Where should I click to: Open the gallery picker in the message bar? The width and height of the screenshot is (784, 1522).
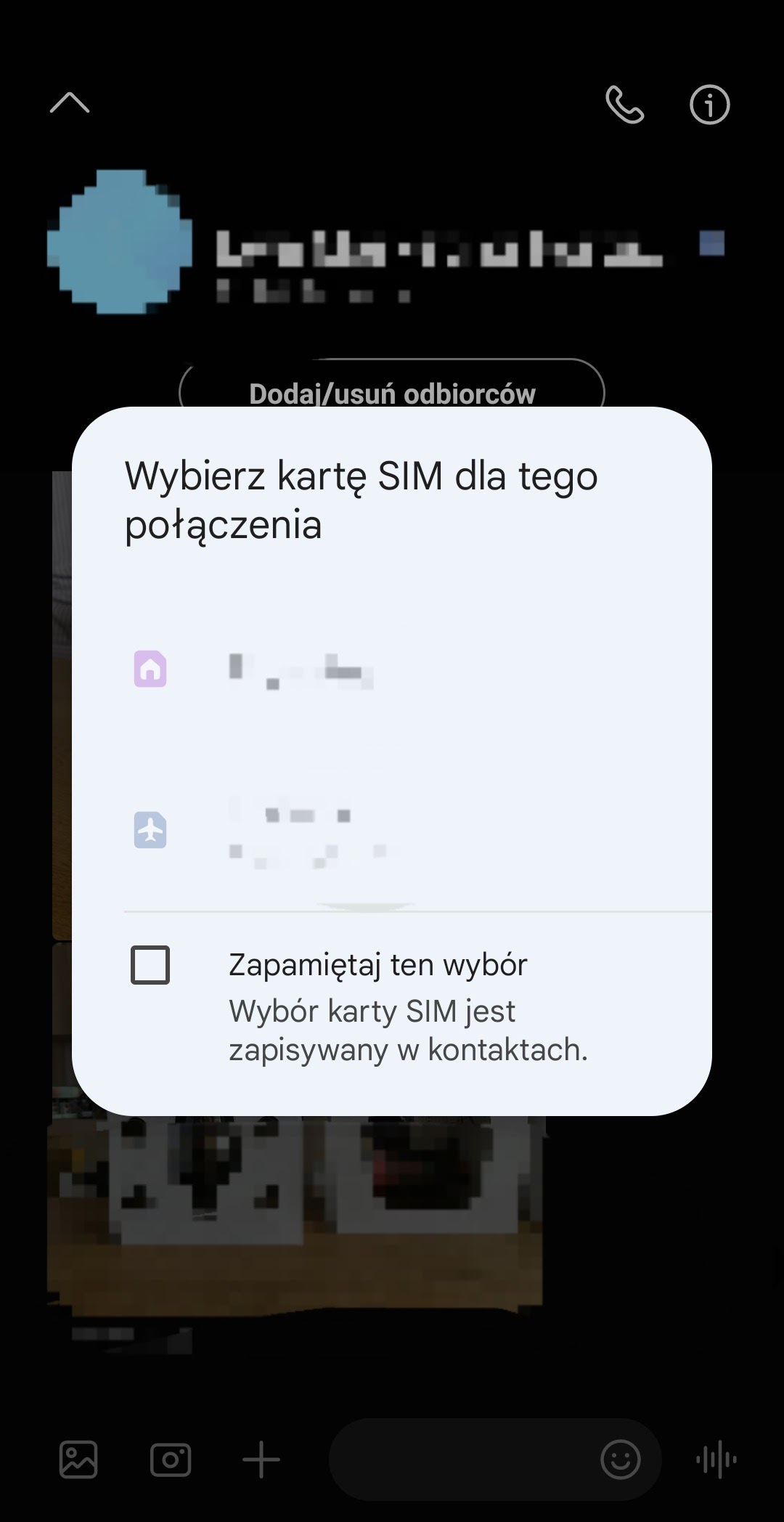click(x=78, y=1461)
